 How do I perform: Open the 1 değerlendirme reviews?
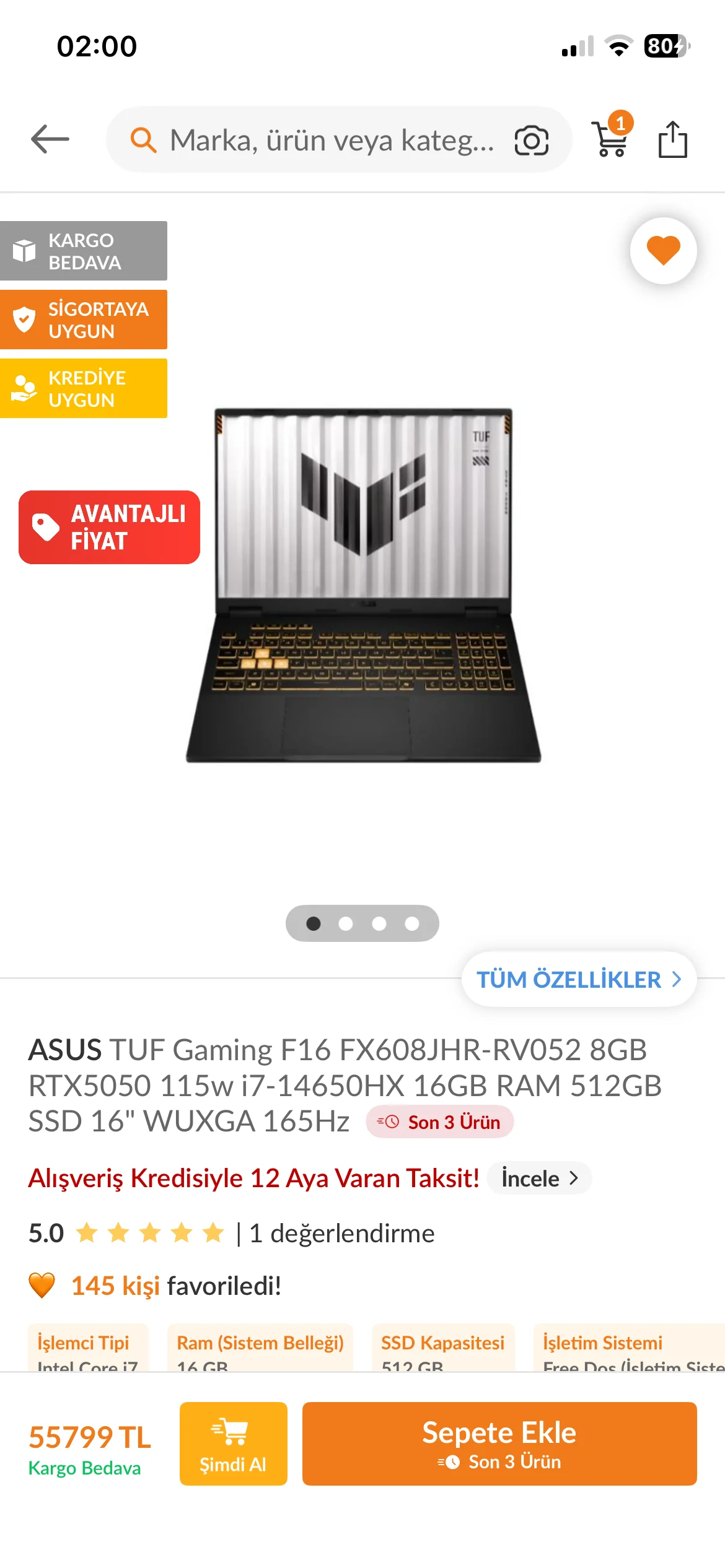(x=341, y=1233)
